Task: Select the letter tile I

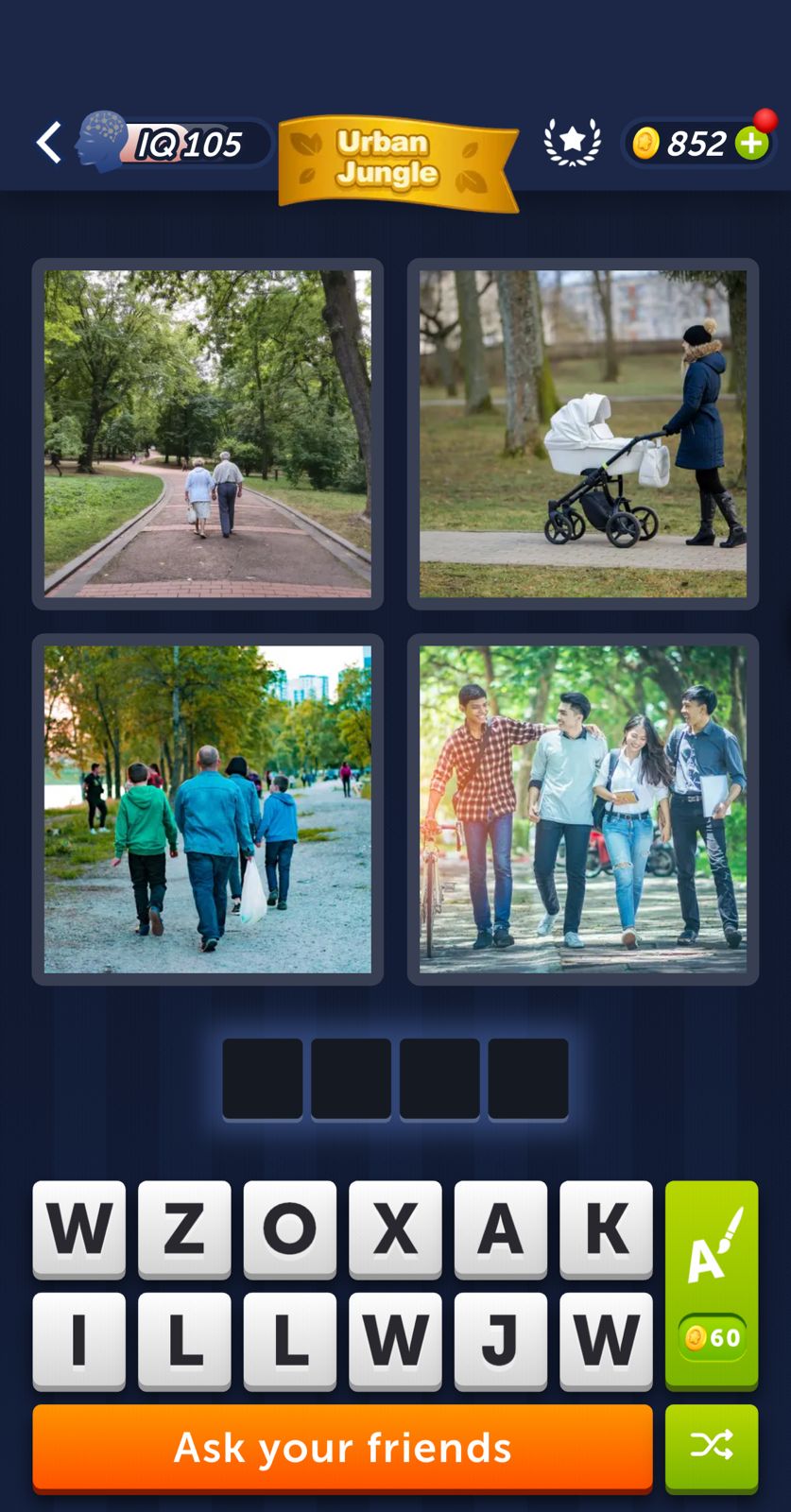Action: 79,1340
